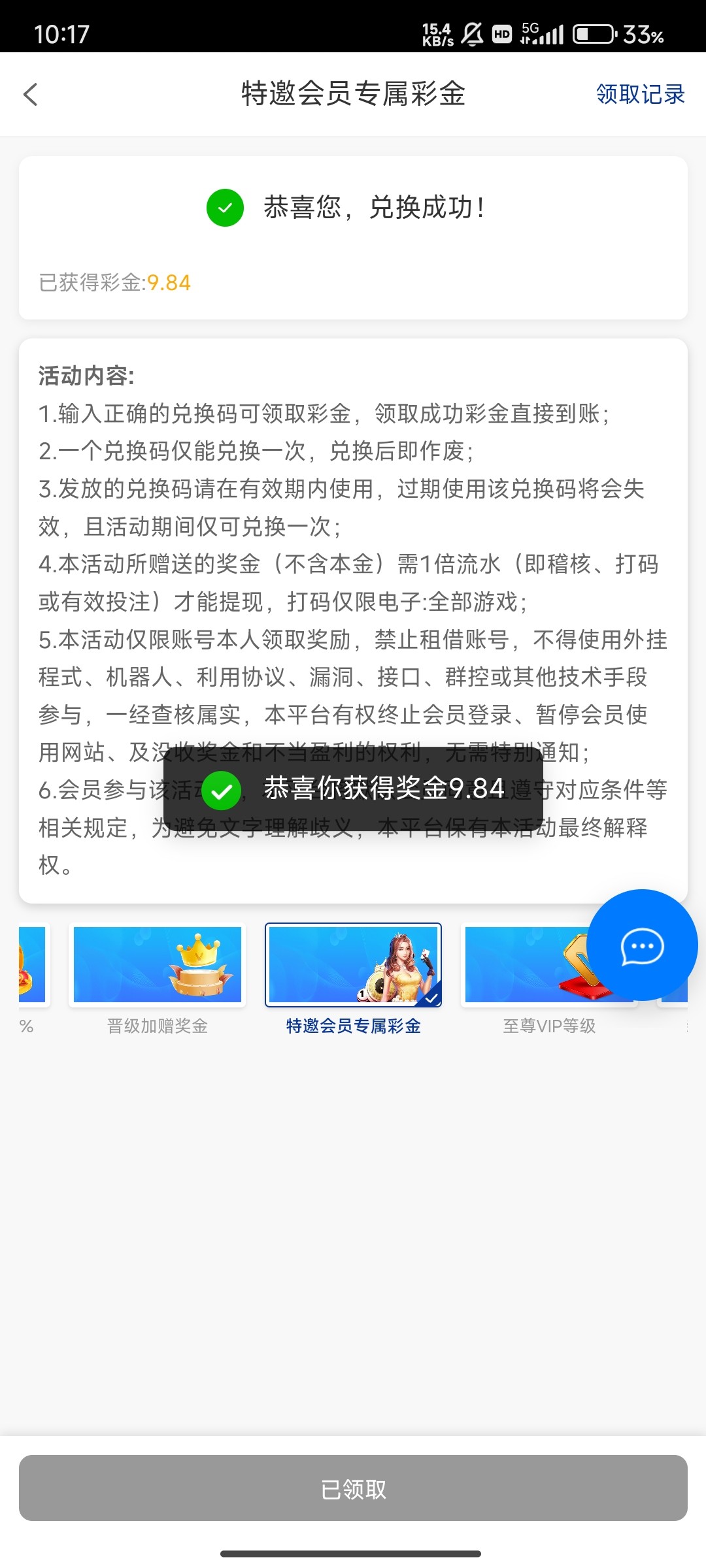Tap the greyed 已领取 button
706x1568 pixels.
353,1489
